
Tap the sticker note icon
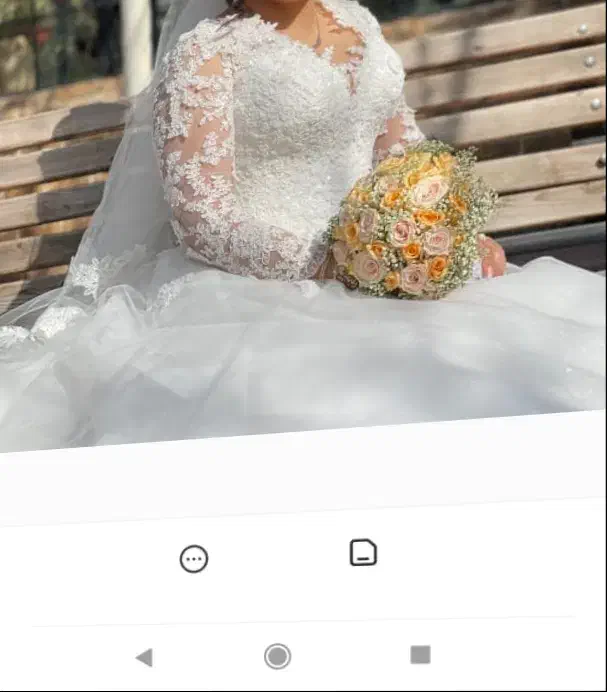[363, 552]
